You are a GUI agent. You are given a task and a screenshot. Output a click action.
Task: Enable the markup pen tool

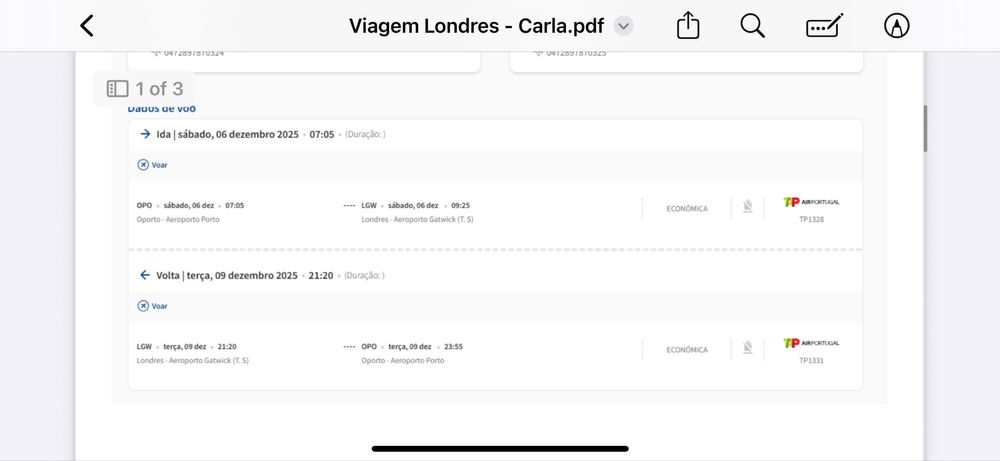click(897, 26)
